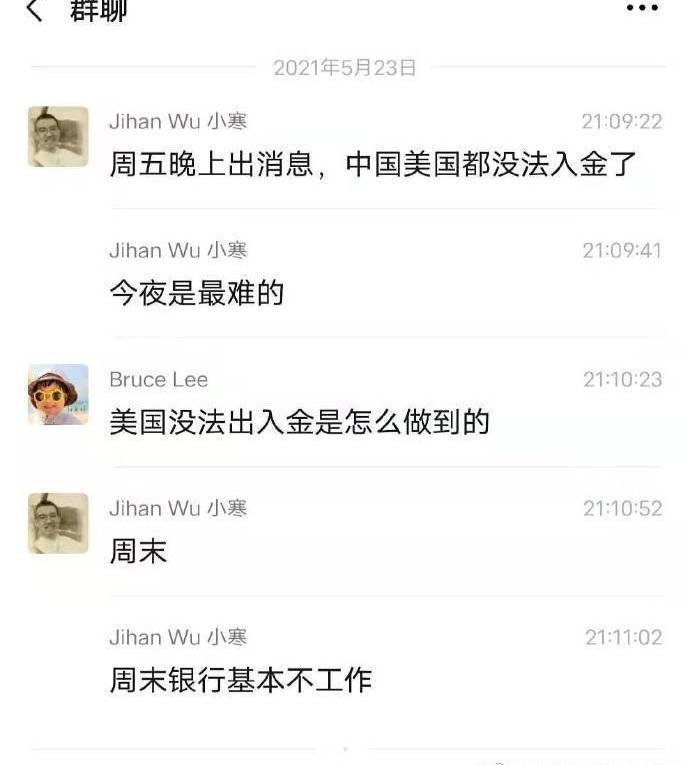Screen dimensions: 690x765
Task: Open the three-dot overflow menu
Action: point(642,8)
